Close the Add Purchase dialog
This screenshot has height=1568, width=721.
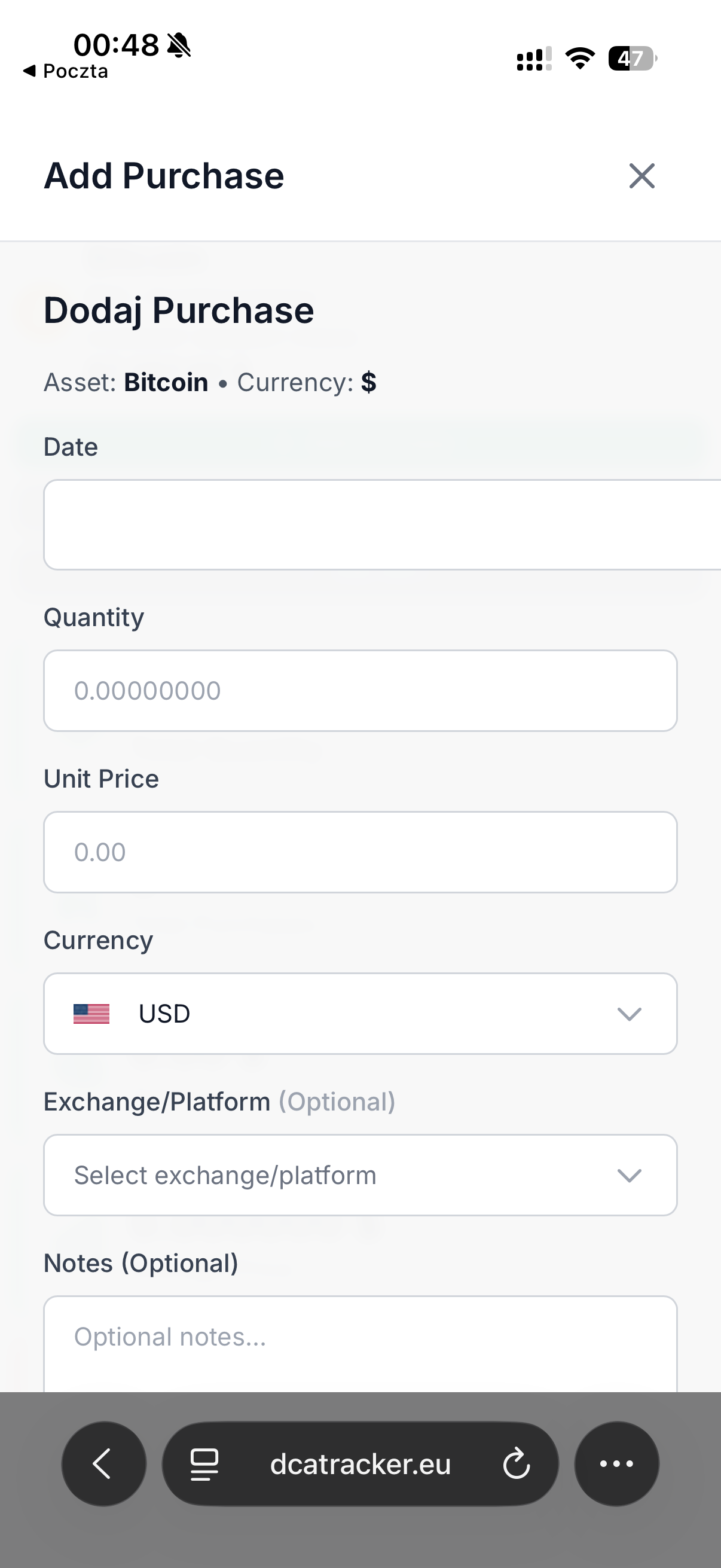[643, 176]
